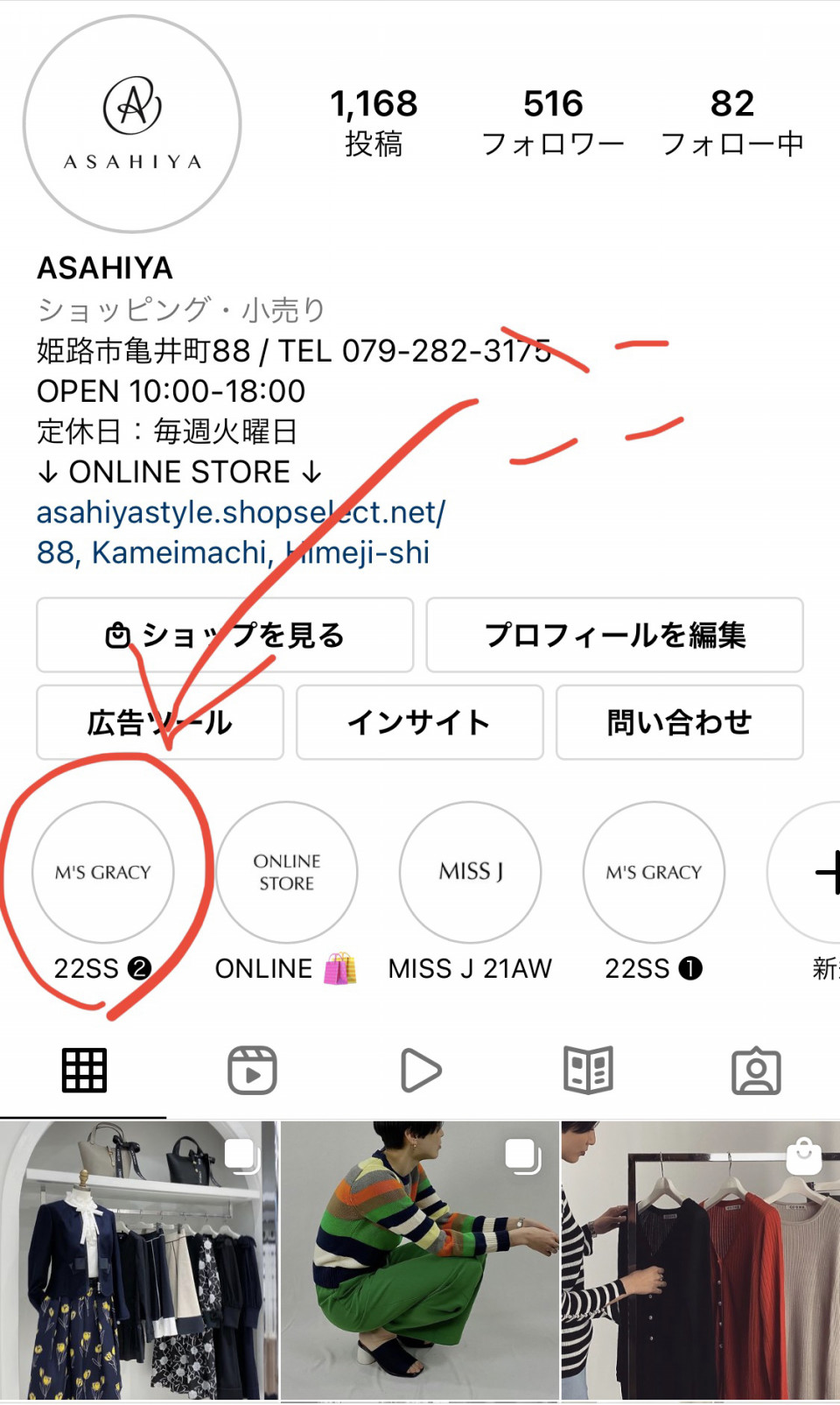The height and width of the screenshot is (1405, 840).
Task: Tap プロフィールを編集 to edit profile
Action: (x=614, y=636)
